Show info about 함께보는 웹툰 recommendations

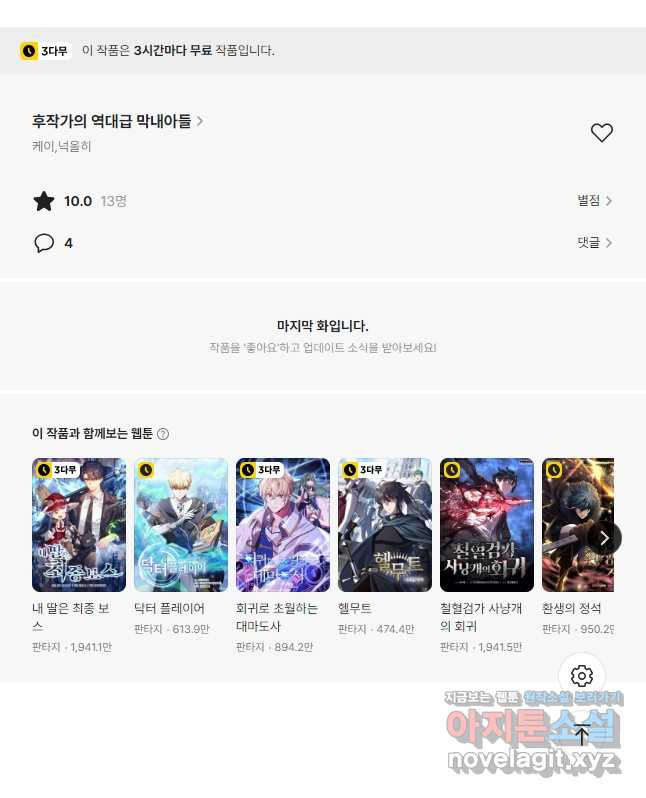point(163,434)
